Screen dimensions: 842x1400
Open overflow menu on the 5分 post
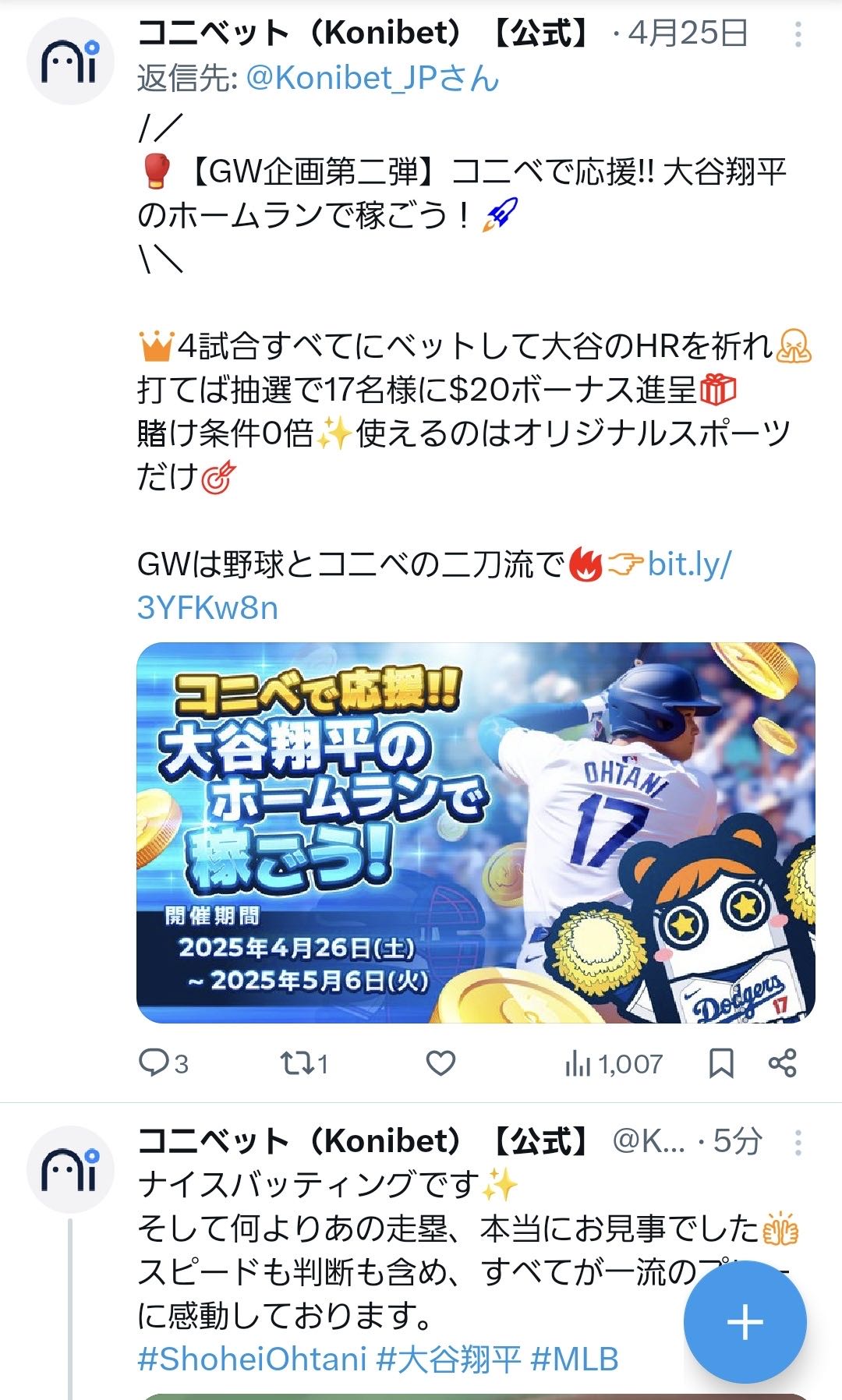click(x=798, y=1143)
